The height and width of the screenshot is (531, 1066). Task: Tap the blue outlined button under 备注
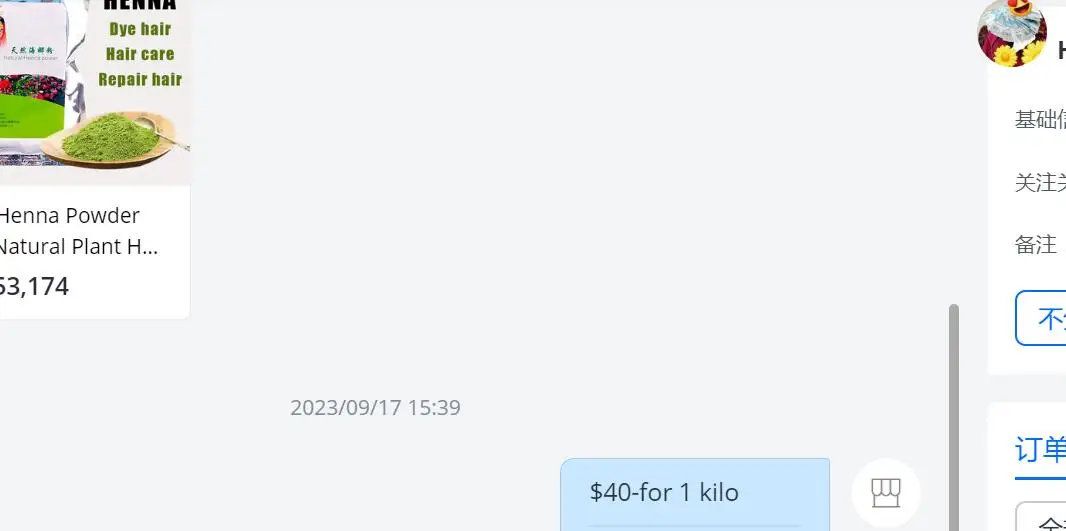pos(1042,318)
